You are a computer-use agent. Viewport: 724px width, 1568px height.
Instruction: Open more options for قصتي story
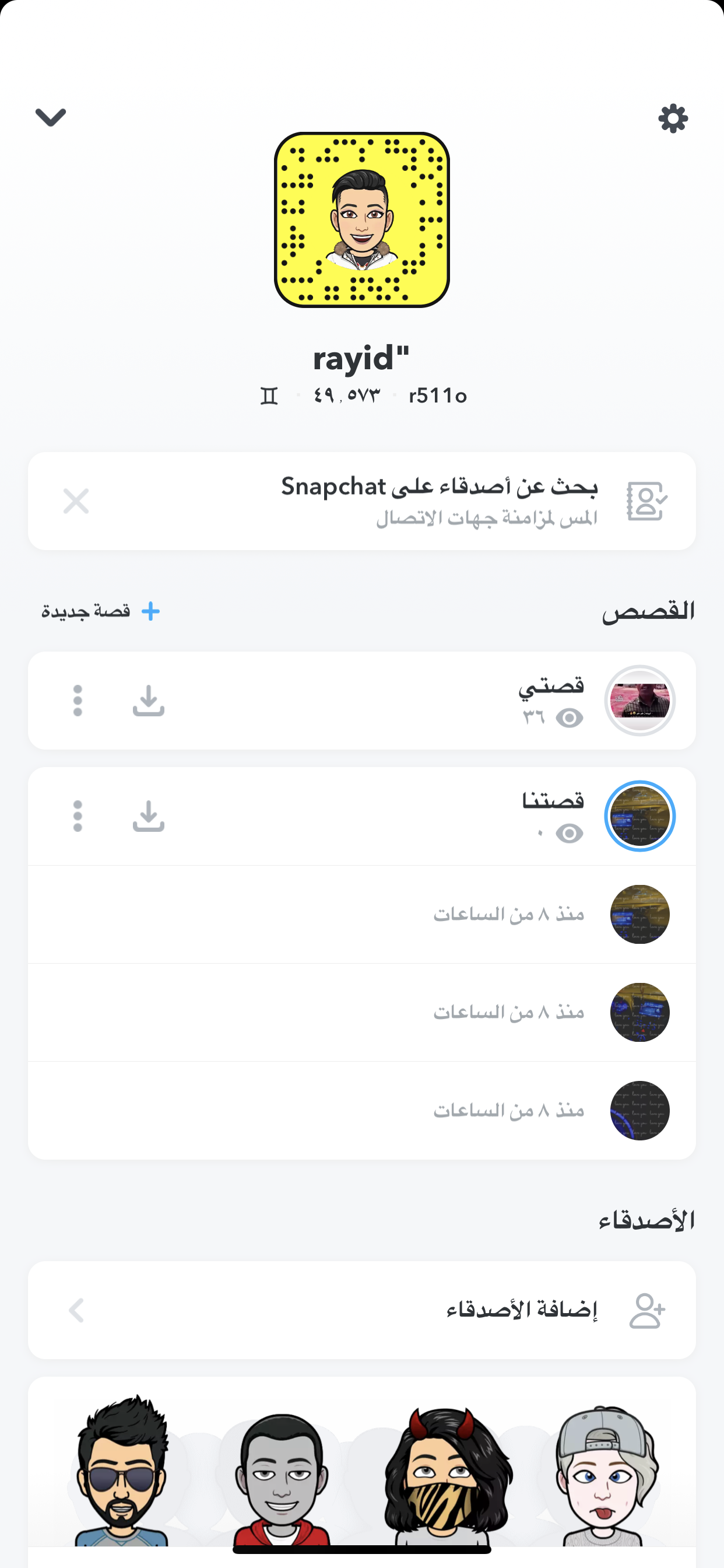78,701
